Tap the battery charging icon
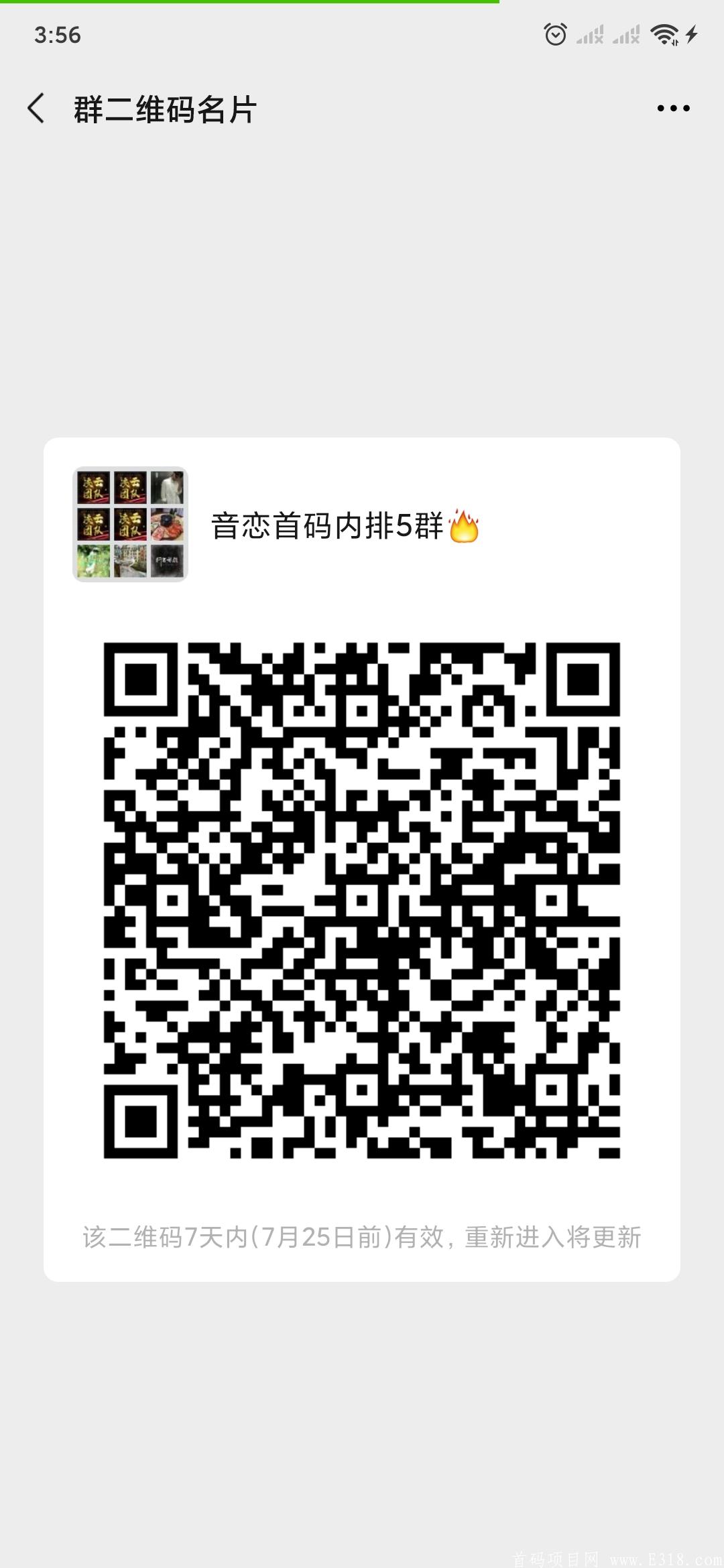724x1568 pixels. 692,35
